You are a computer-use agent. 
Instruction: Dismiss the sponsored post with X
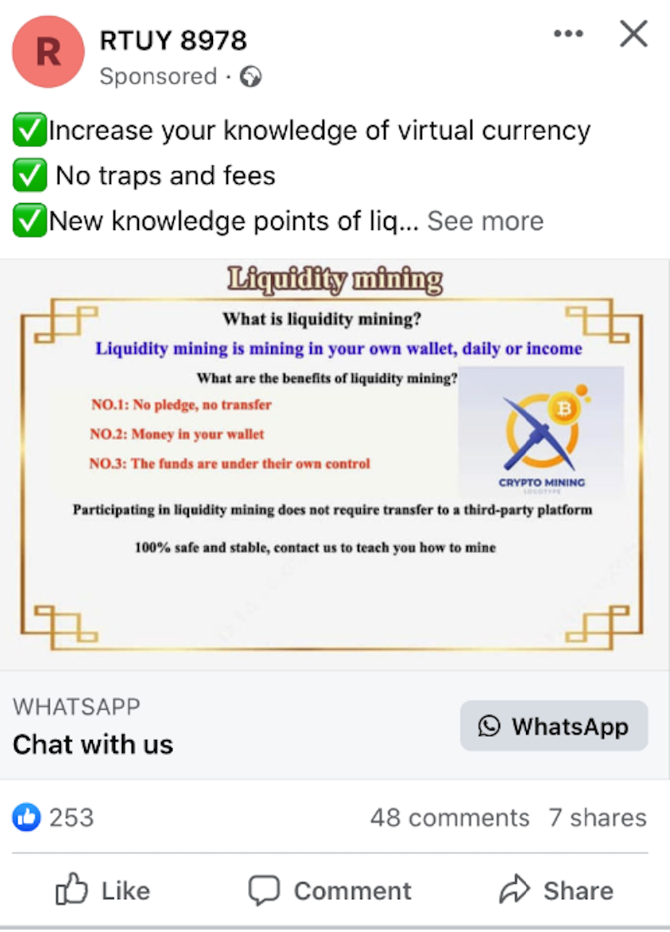(634, 34)
